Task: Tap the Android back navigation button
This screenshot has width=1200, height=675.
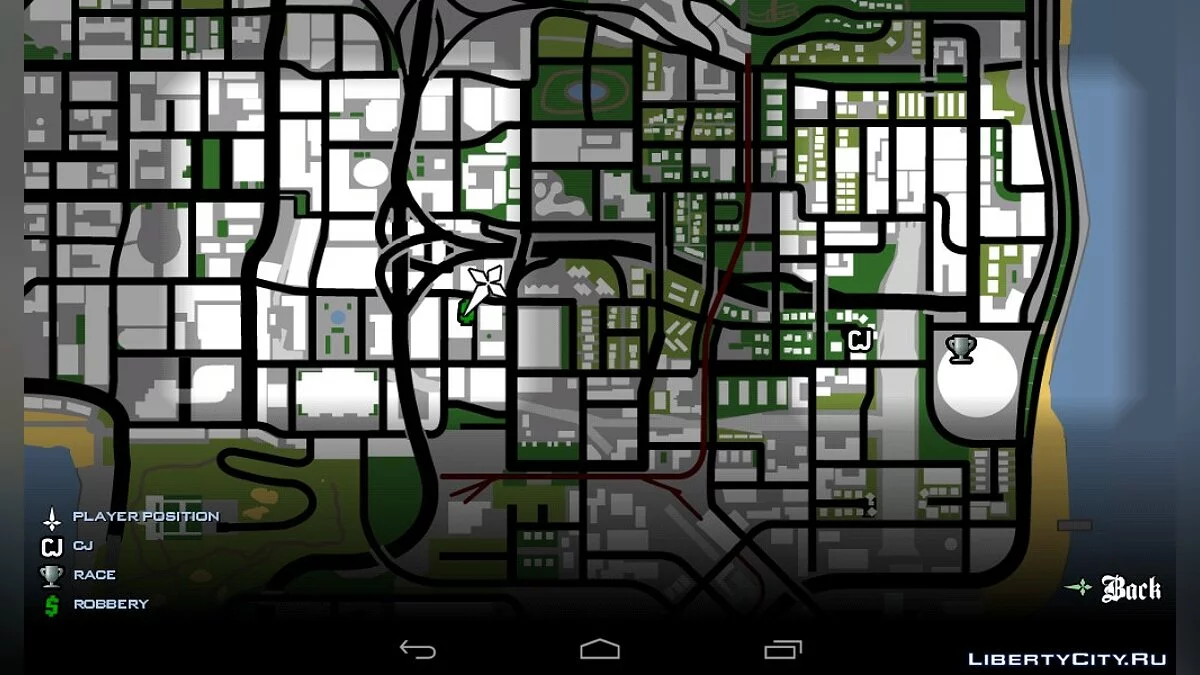Action: click(x=418, y=649)
